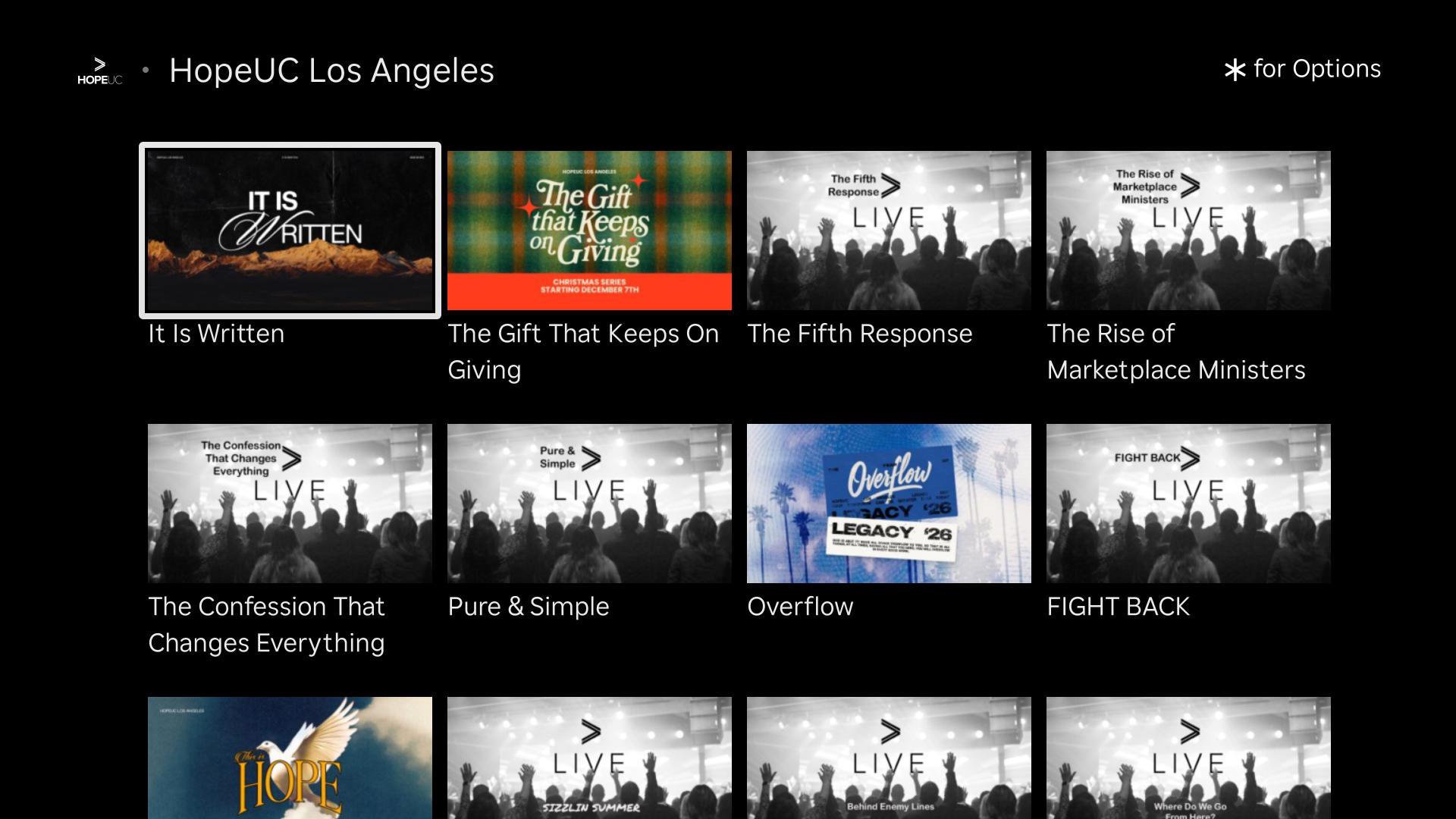The image size is (1456, 819).
Task: Open Where Do We Go From Here
Action: pyautogui.click(x=1188, y=758)
